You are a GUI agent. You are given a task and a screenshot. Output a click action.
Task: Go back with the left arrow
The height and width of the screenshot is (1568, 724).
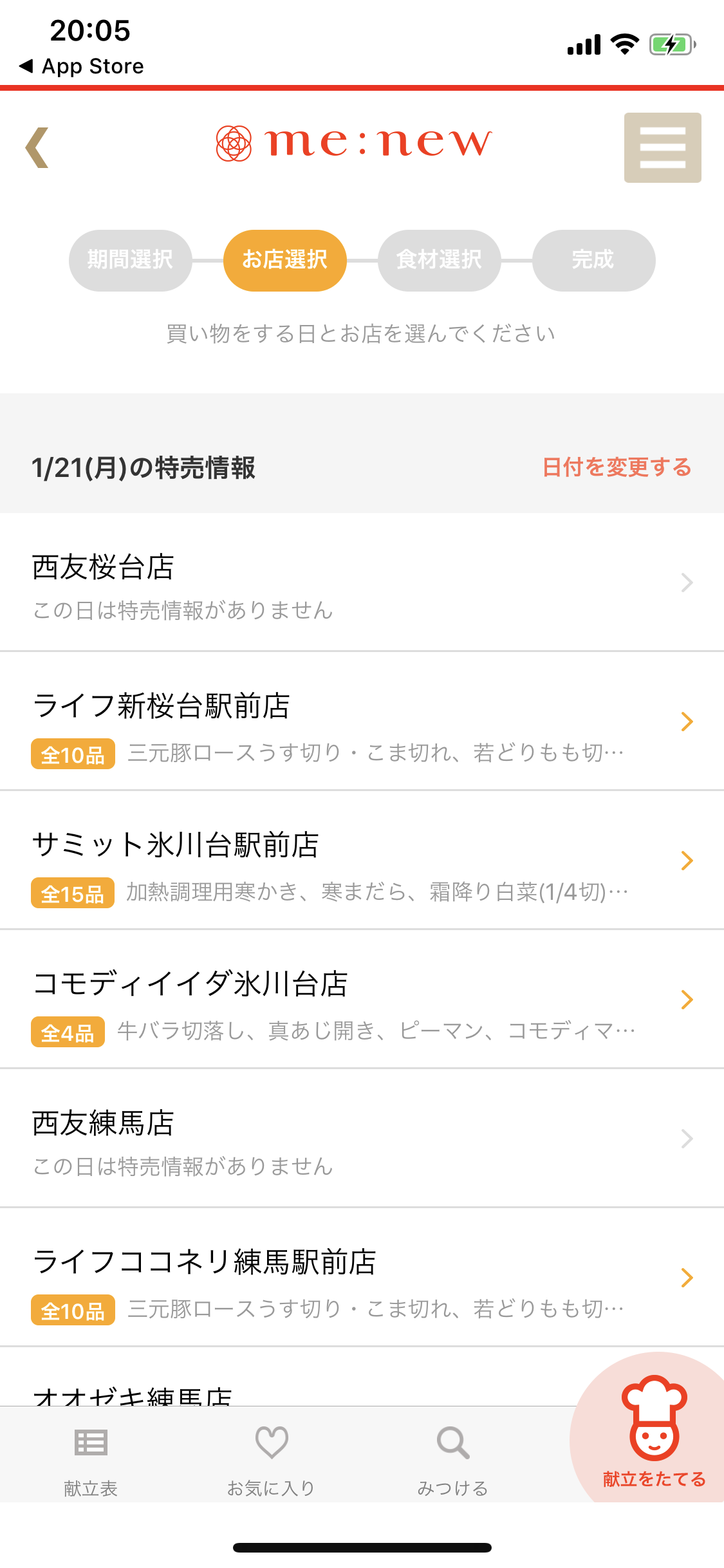click(x=37, y=147)
